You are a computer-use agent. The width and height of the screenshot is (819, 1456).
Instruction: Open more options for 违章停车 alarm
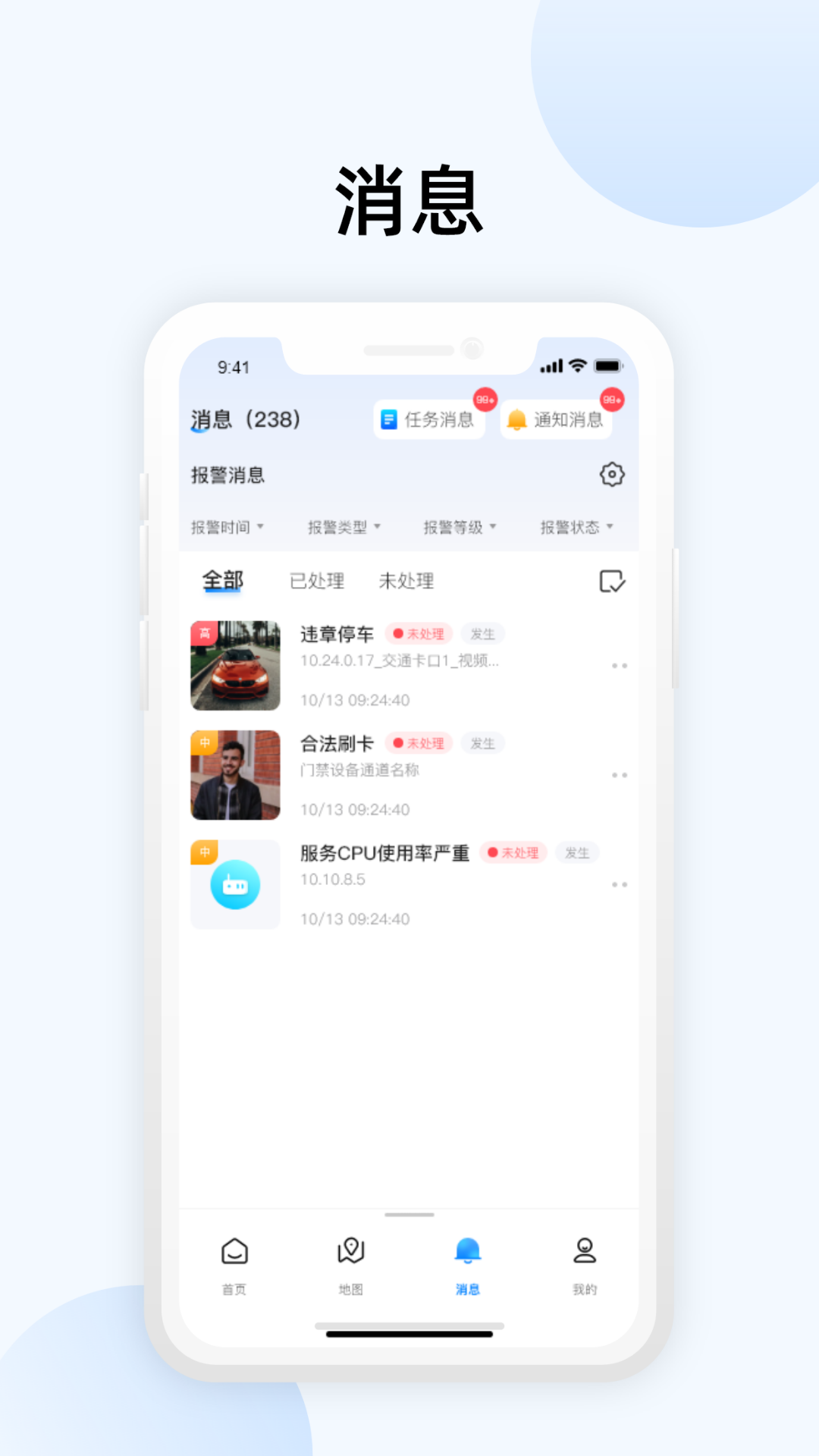(x=620, y=665)
